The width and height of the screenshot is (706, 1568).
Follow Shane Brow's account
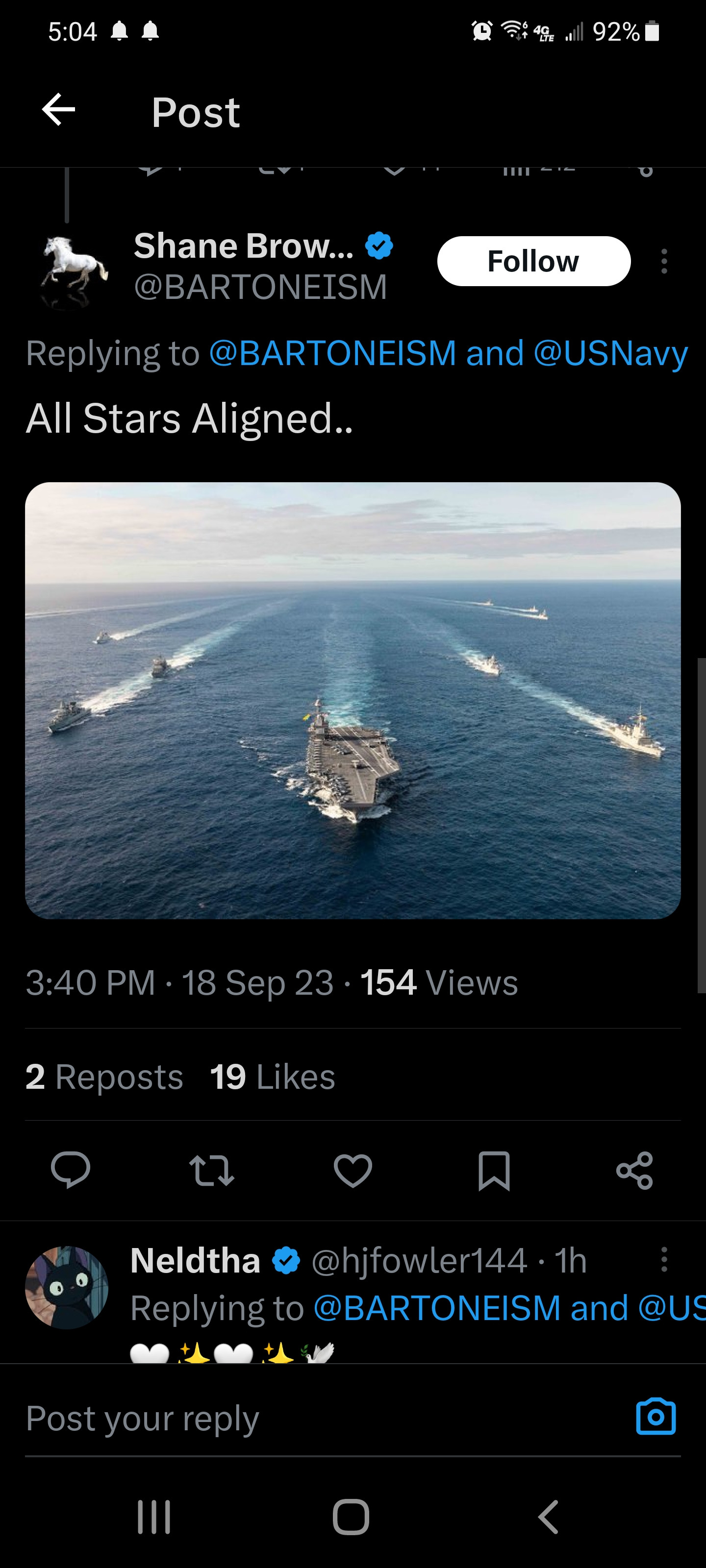pyautogui.click(x=533, y=261)
